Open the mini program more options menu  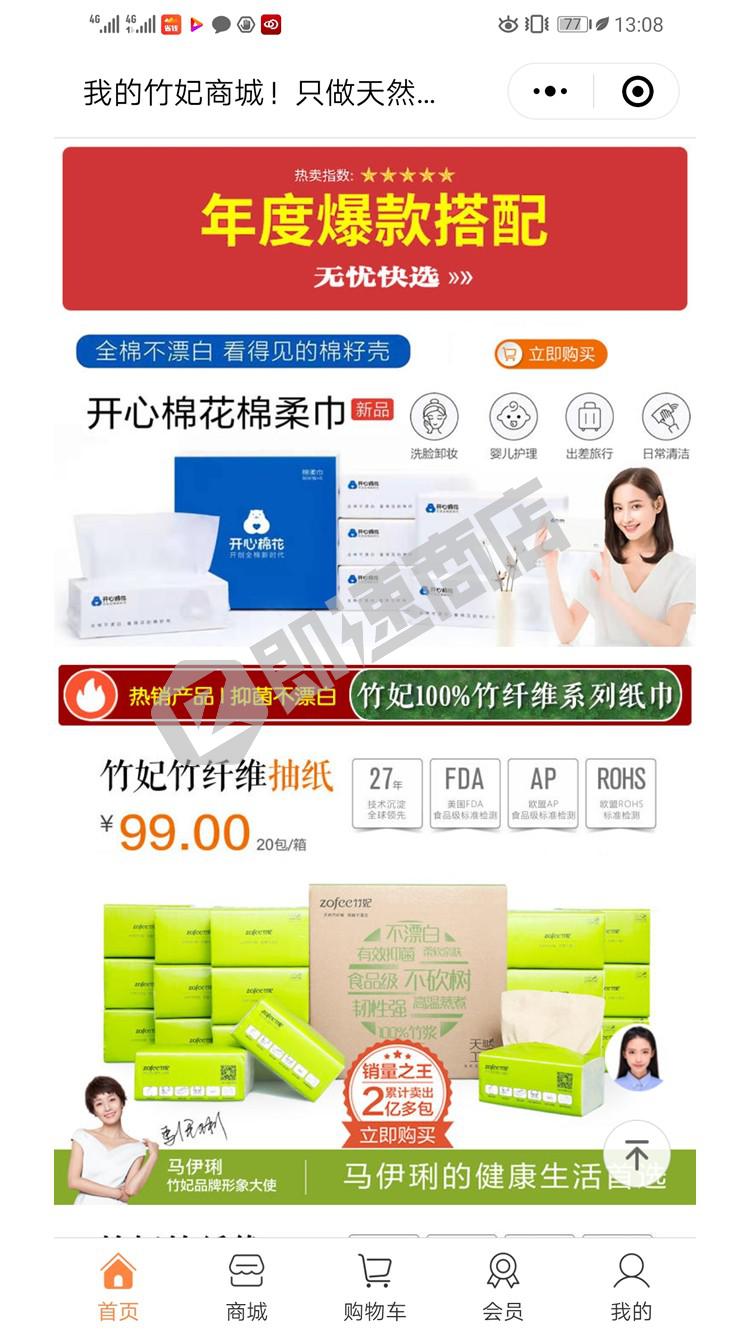pyautogui.click(x=550, y=92)
